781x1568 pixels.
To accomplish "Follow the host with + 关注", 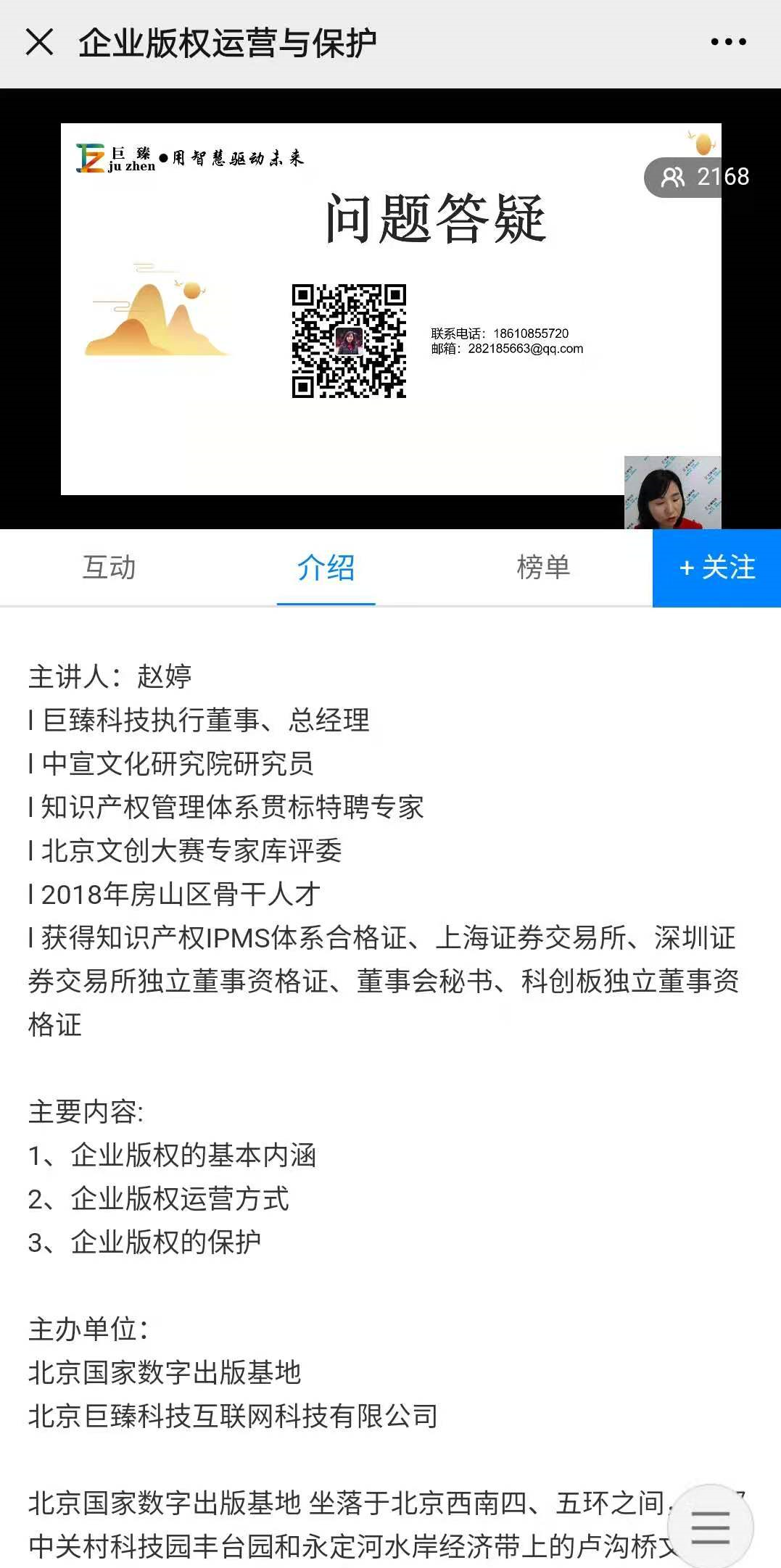I will pyautogui.click(x=716, y=568).
